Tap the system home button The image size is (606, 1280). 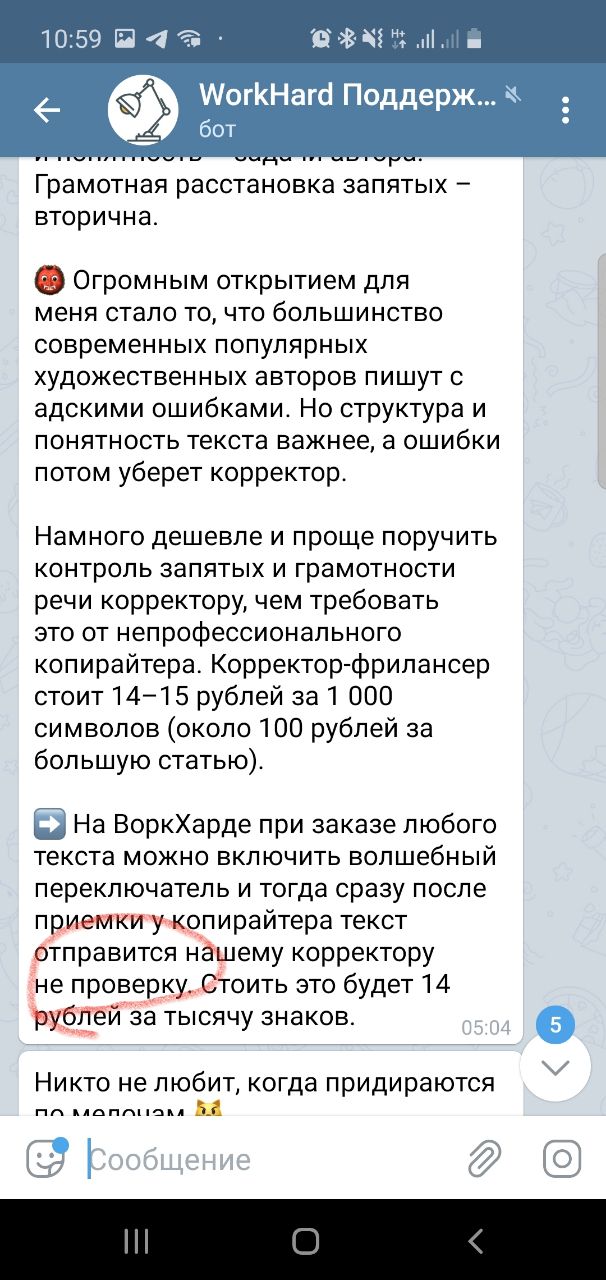[x=304, y=1242]
